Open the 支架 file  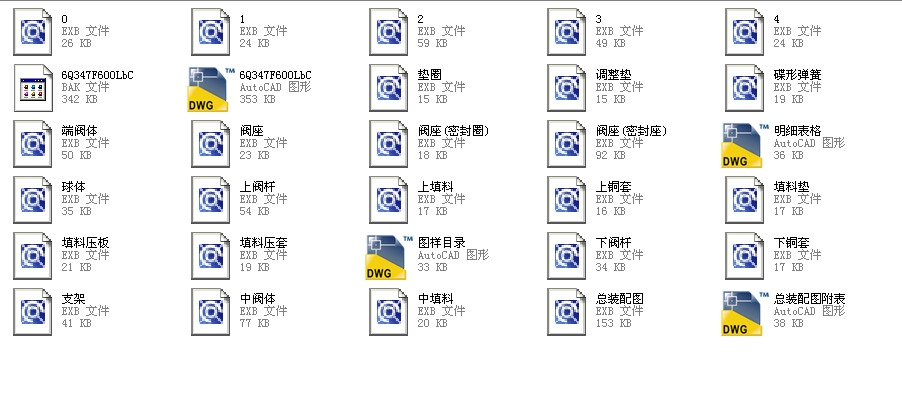[32, 311]
